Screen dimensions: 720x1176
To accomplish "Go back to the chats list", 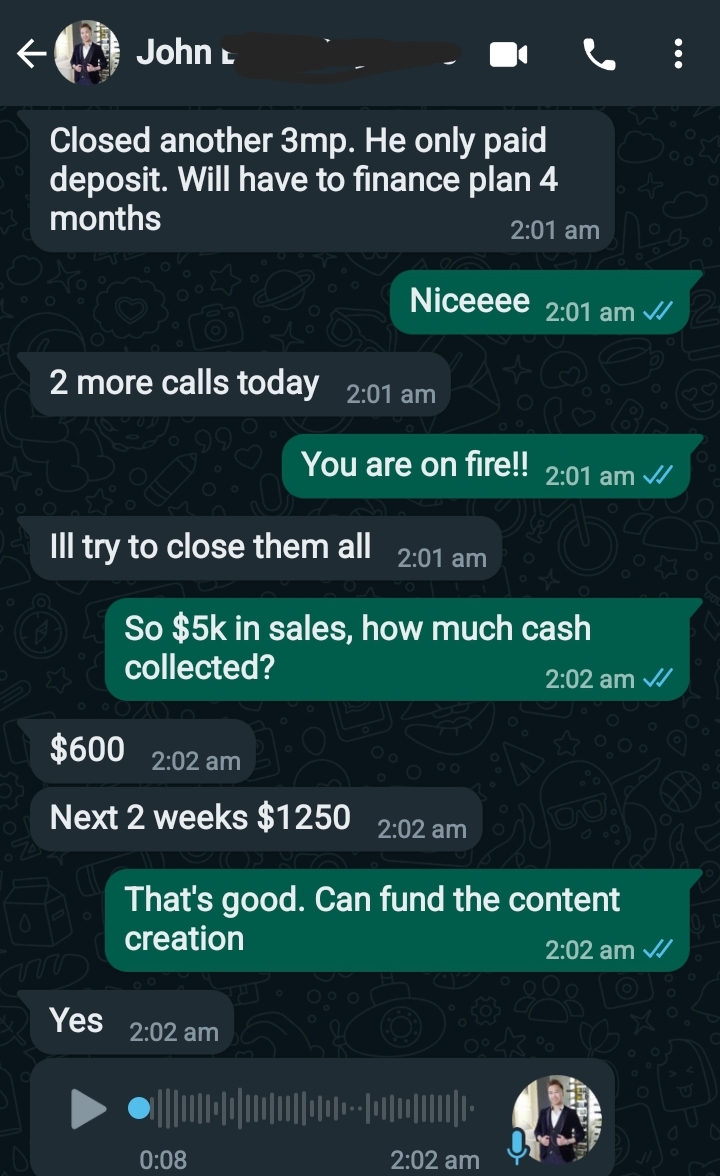I will (31, 54).
